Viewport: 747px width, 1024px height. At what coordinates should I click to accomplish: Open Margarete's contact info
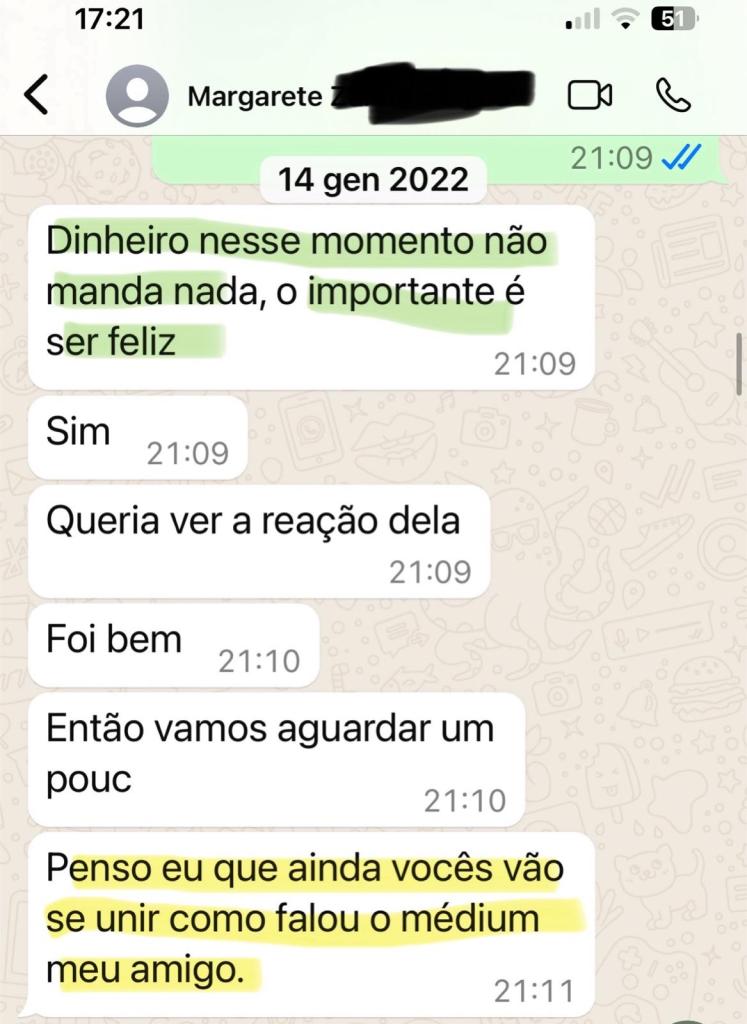pyautogui.click(x=256, y=97)
